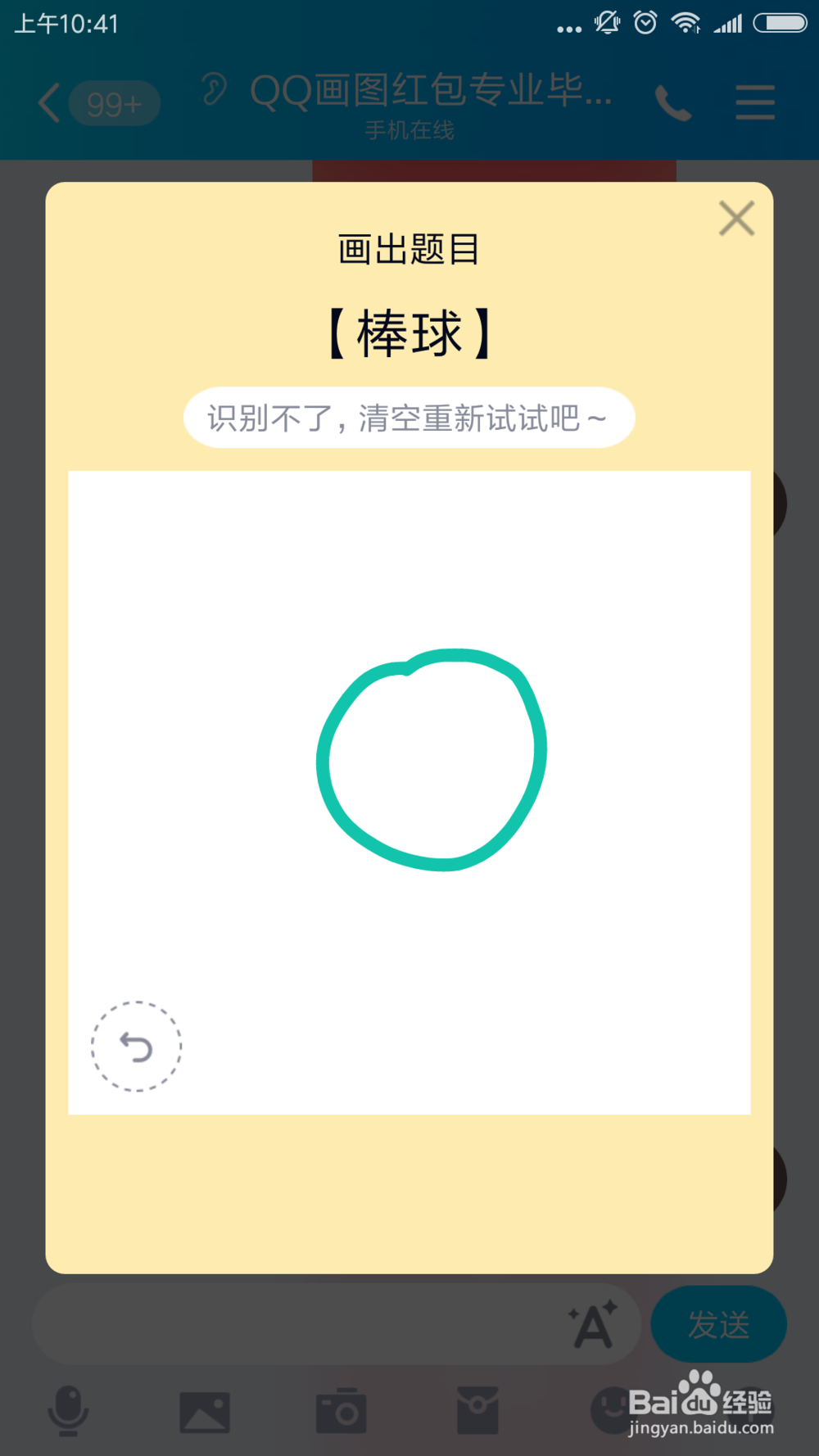
Task: Tap the Wi-Fi icon in the status bar
Action: click(686, 22)
